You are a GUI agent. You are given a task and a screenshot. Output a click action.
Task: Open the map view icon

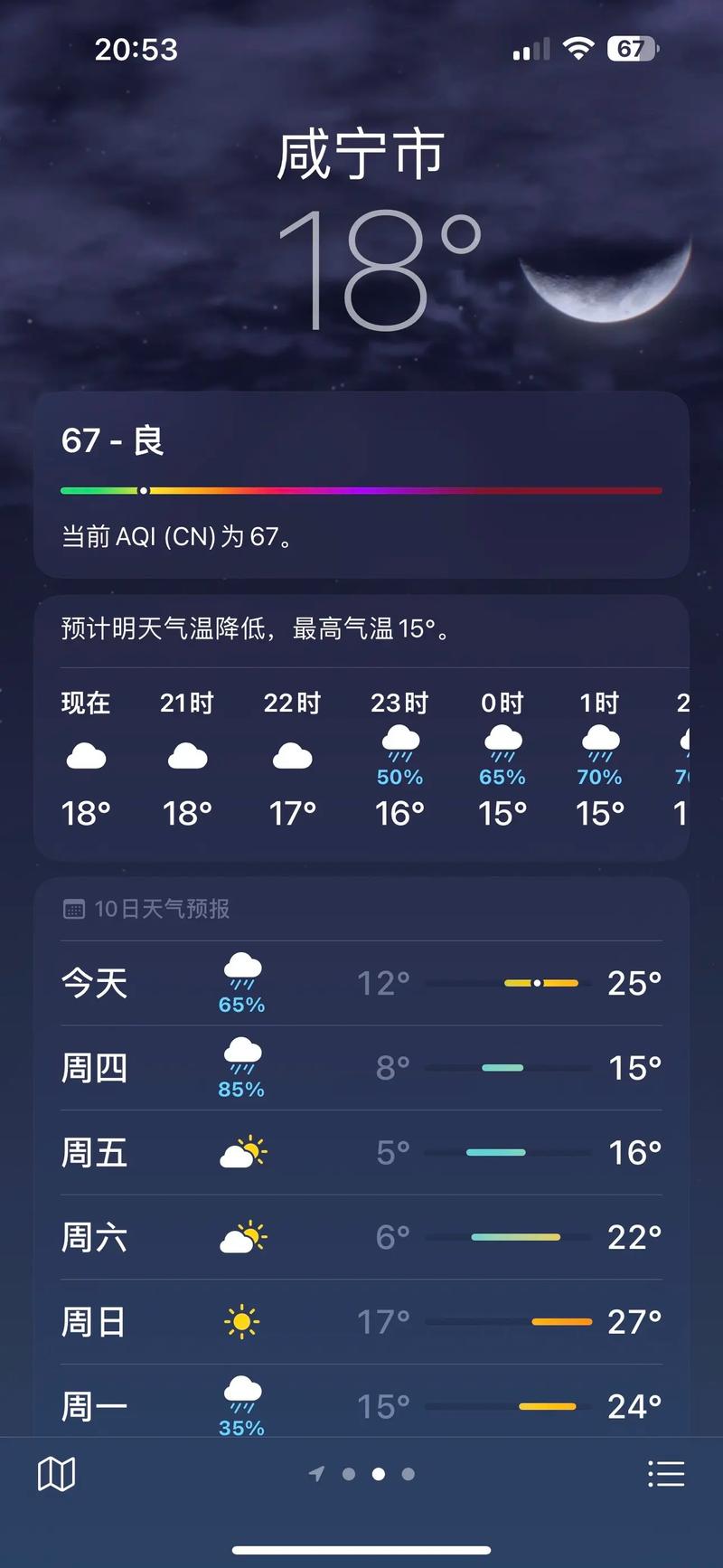tap(56, 1473)
